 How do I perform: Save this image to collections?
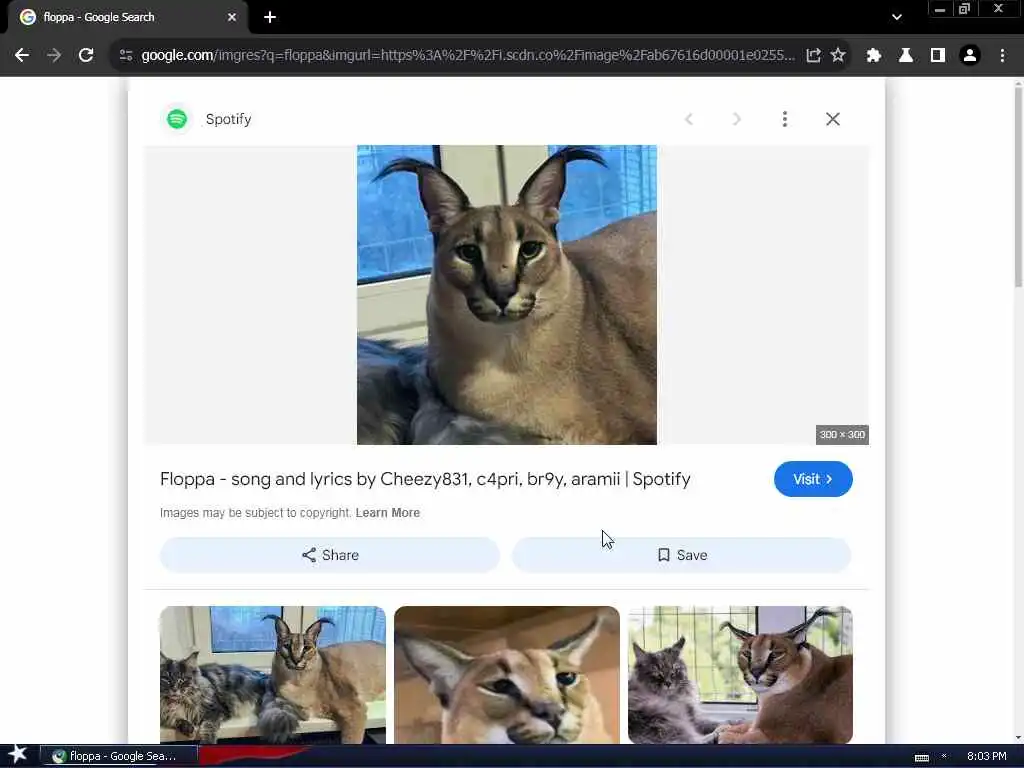coord(681,555)
